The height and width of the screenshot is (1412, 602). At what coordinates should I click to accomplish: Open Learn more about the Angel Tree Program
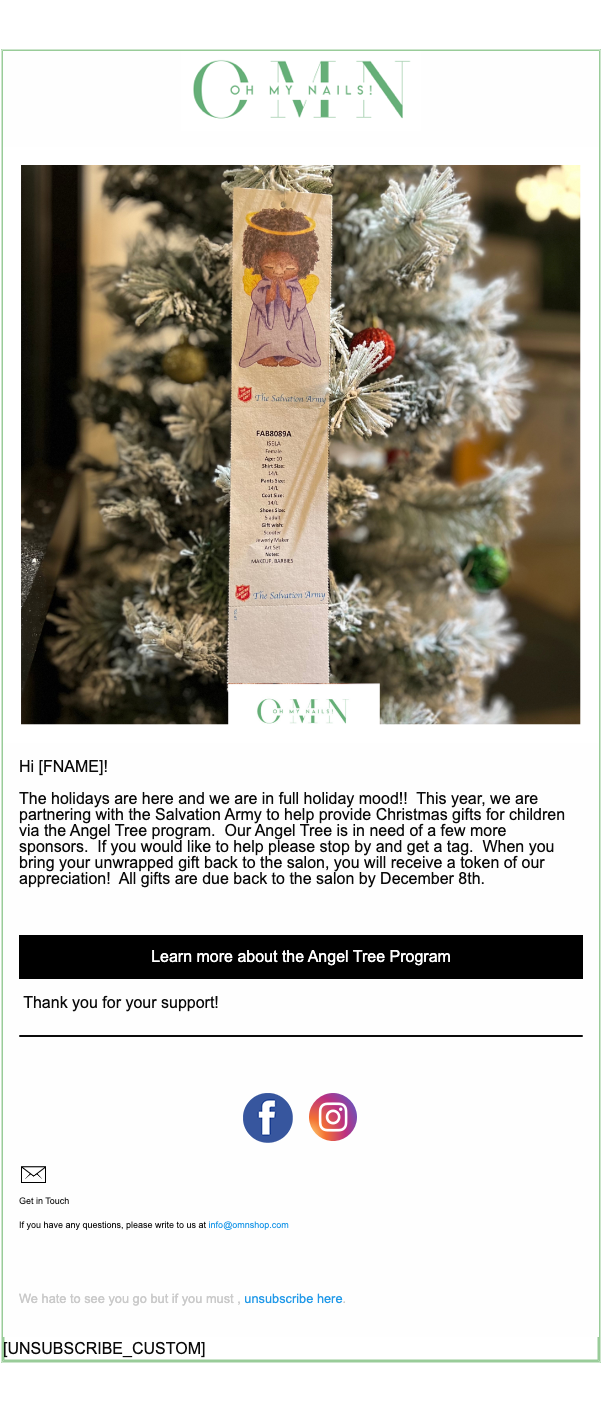(300, 957)
